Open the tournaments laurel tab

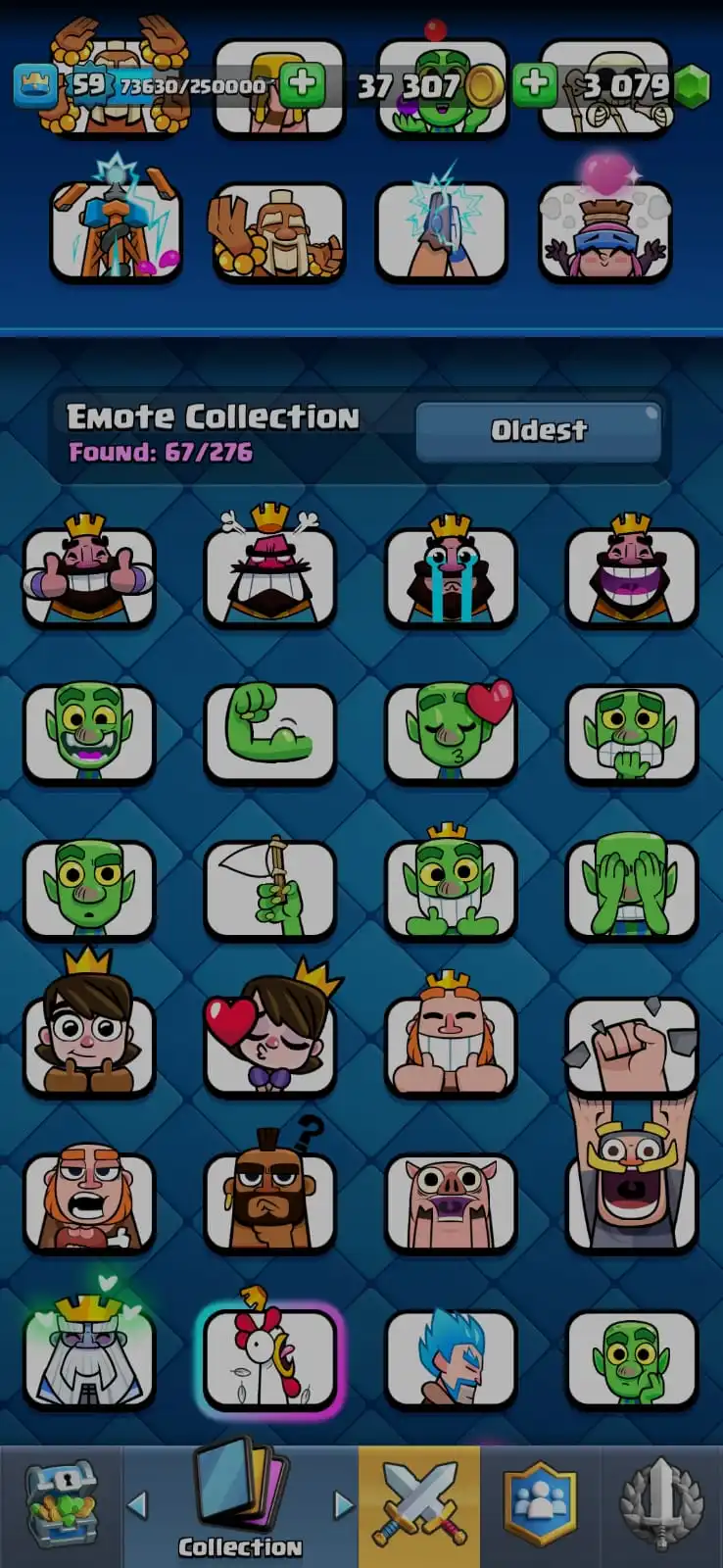coord(661,1504)
